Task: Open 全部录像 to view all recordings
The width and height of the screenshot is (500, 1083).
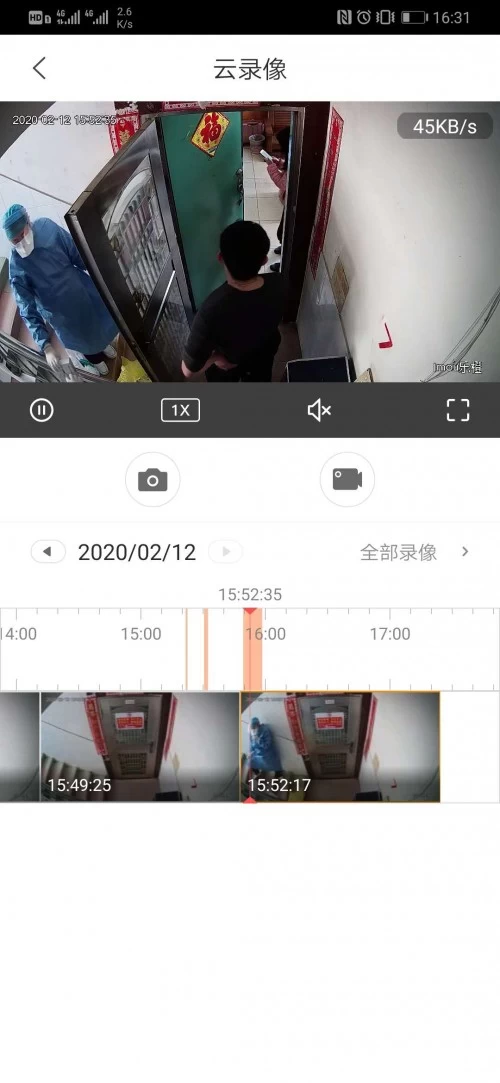Action: coord(414,552)
